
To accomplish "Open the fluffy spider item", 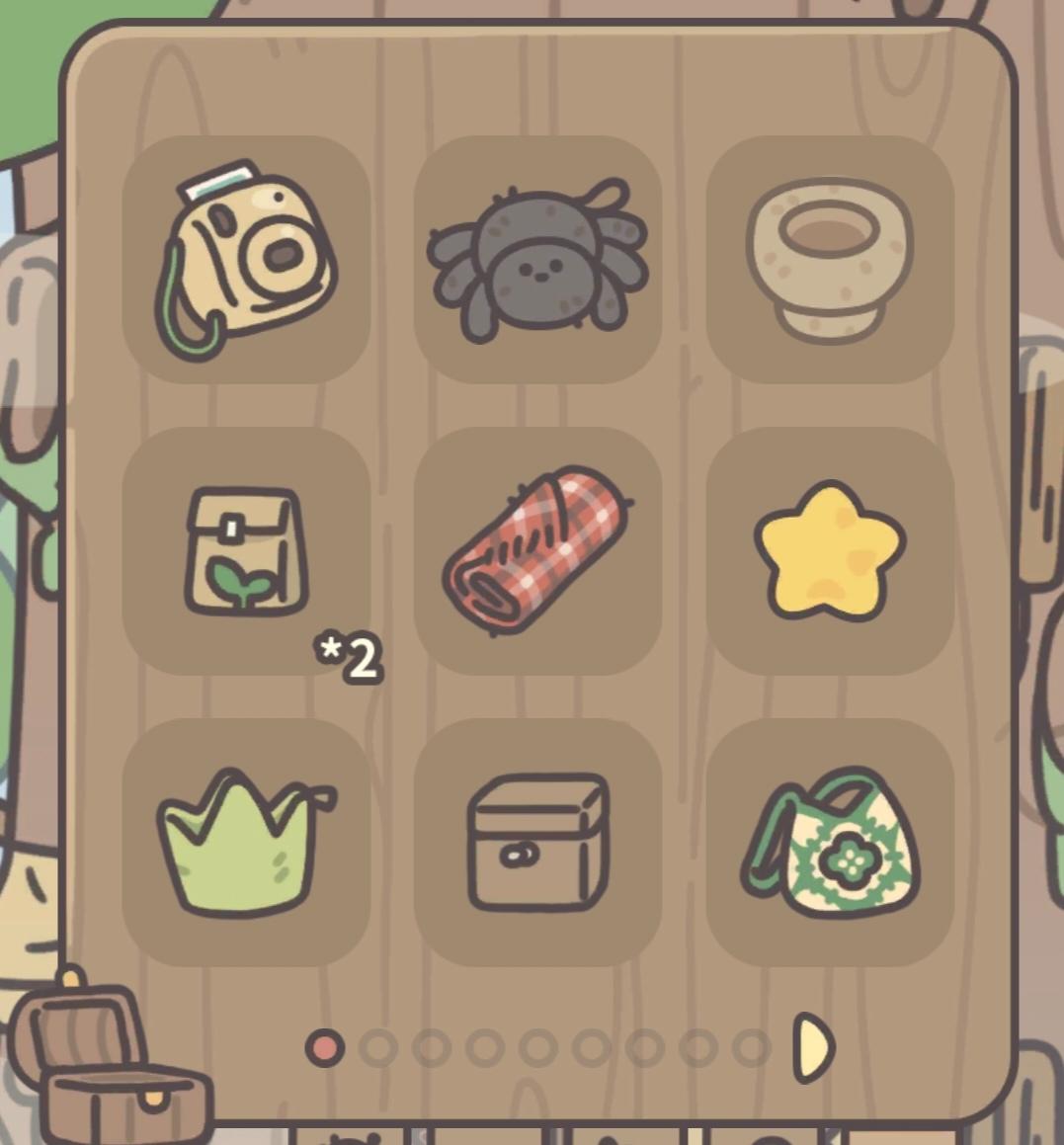I will pyautogui.click(x=538, y=257).
